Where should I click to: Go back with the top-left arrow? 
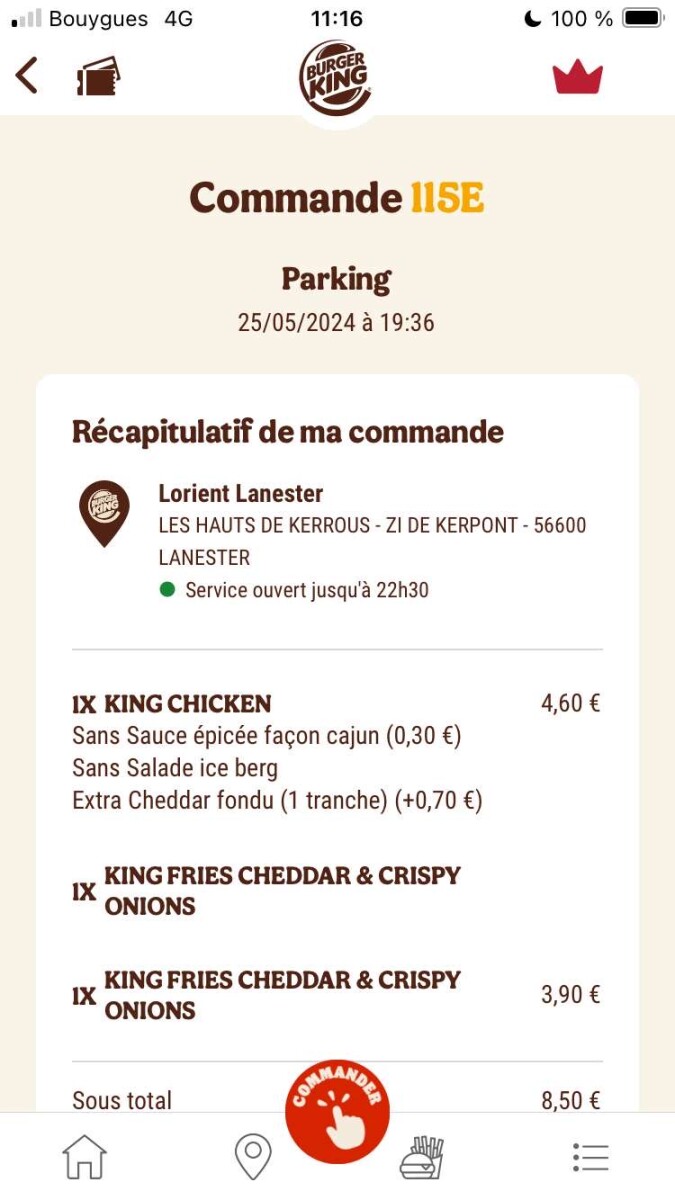[27, 76]
